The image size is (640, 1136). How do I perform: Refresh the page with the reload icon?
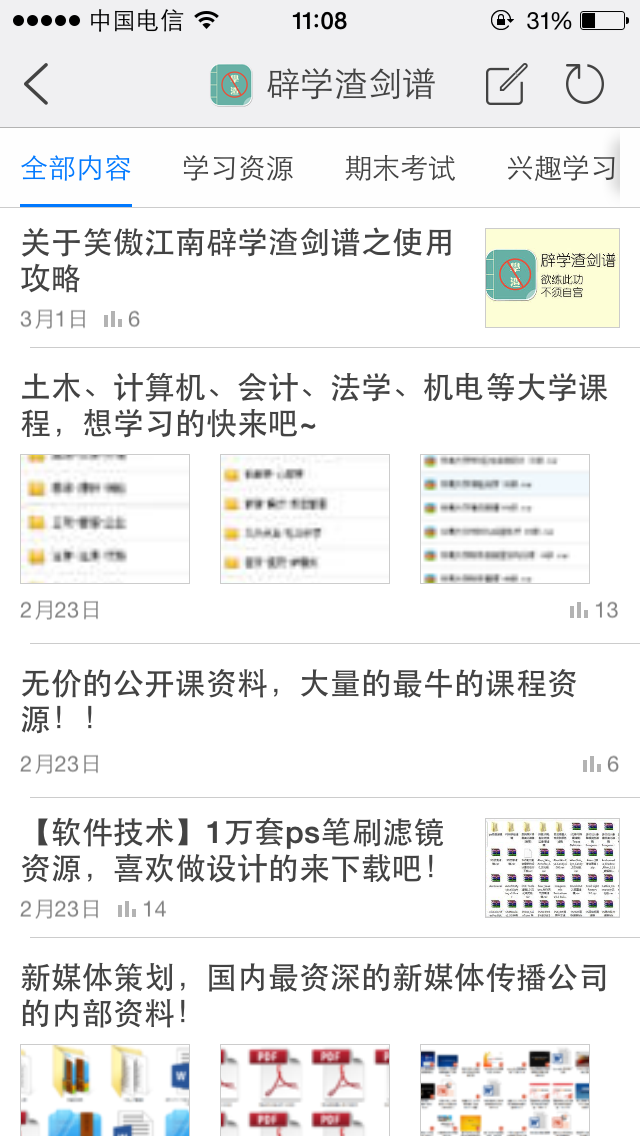pos(585,84)
